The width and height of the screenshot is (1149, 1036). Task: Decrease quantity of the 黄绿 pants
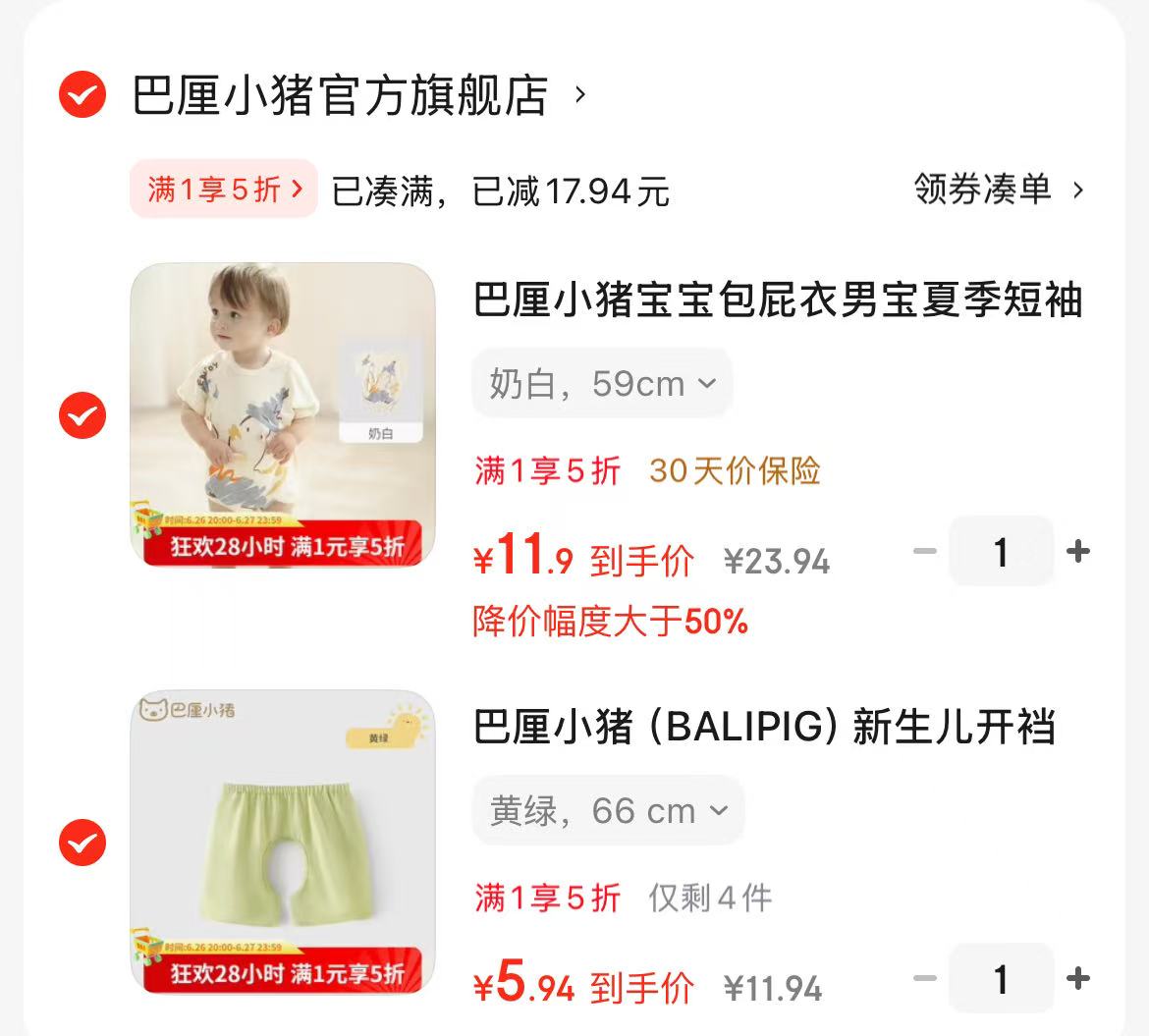pyautogui.click(x=924, y=978)
